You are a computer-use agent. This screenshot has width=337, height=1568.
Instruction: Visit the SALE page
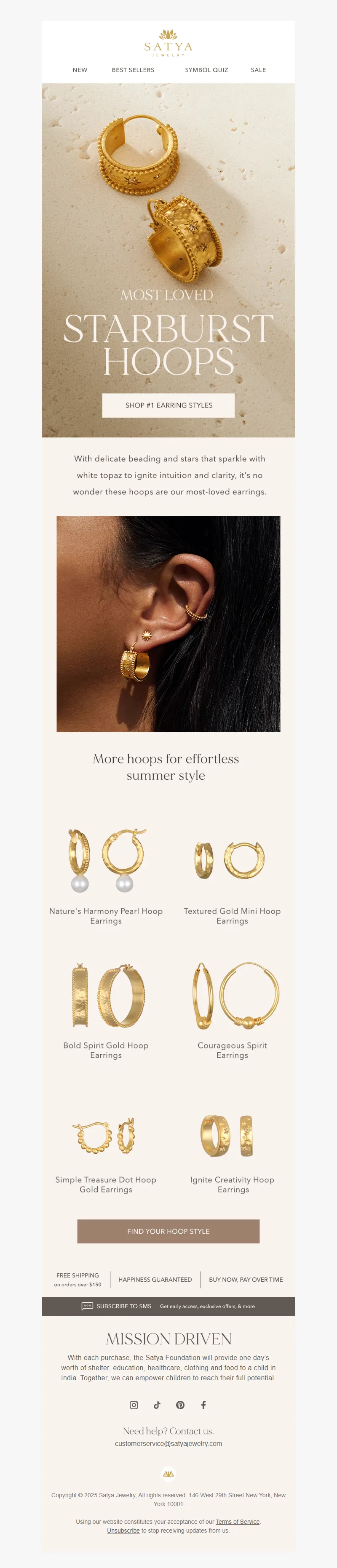pos(258,70)
